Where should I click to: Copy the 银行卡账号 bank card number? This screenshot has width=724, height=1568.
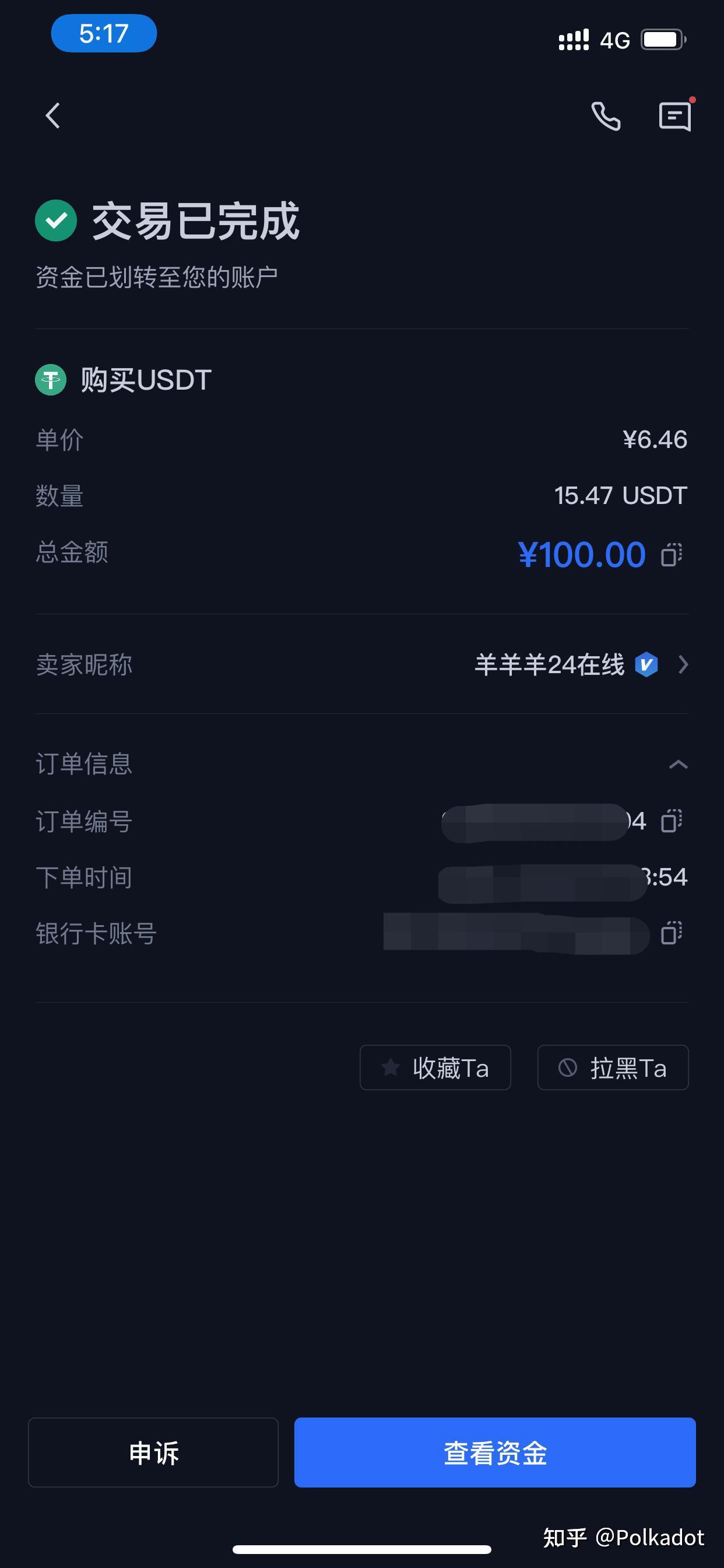pos(672,933)
